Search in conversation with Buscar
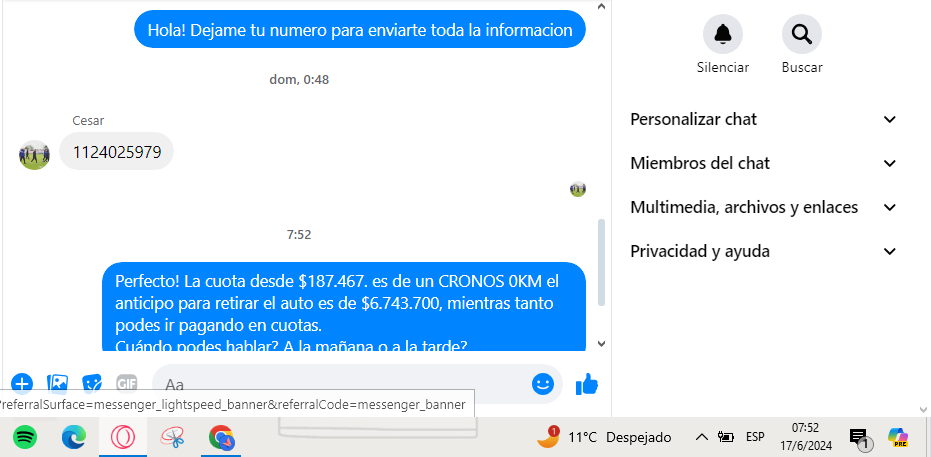931x457 pixels. click(x=801, y=35)
